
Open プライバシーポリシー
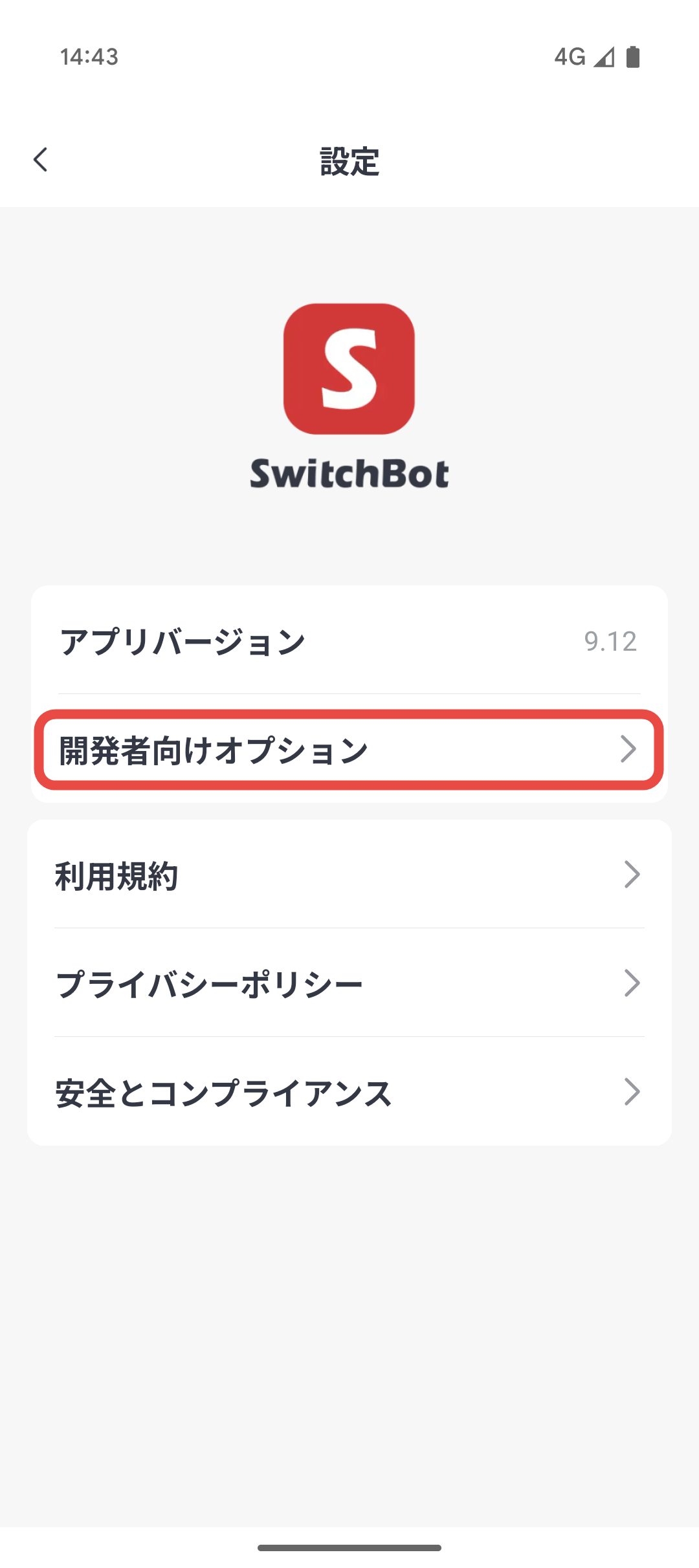point(349,983)
